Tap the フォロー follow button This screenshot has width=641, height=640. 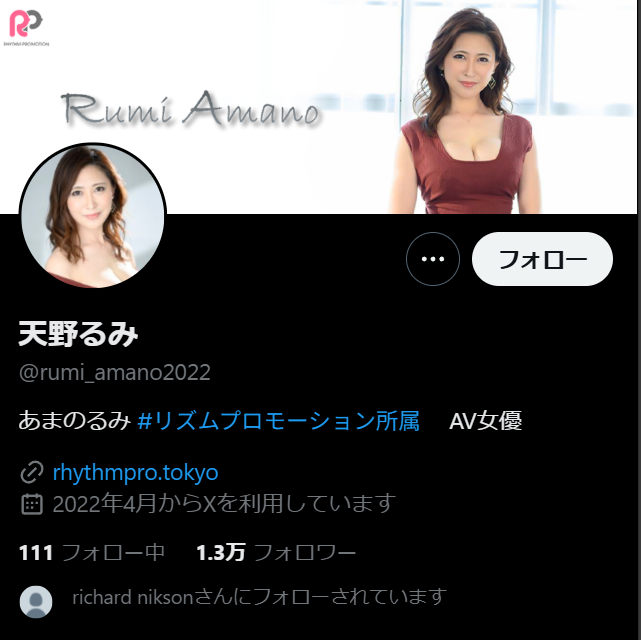pyautogui.click(x=541, y=259)
